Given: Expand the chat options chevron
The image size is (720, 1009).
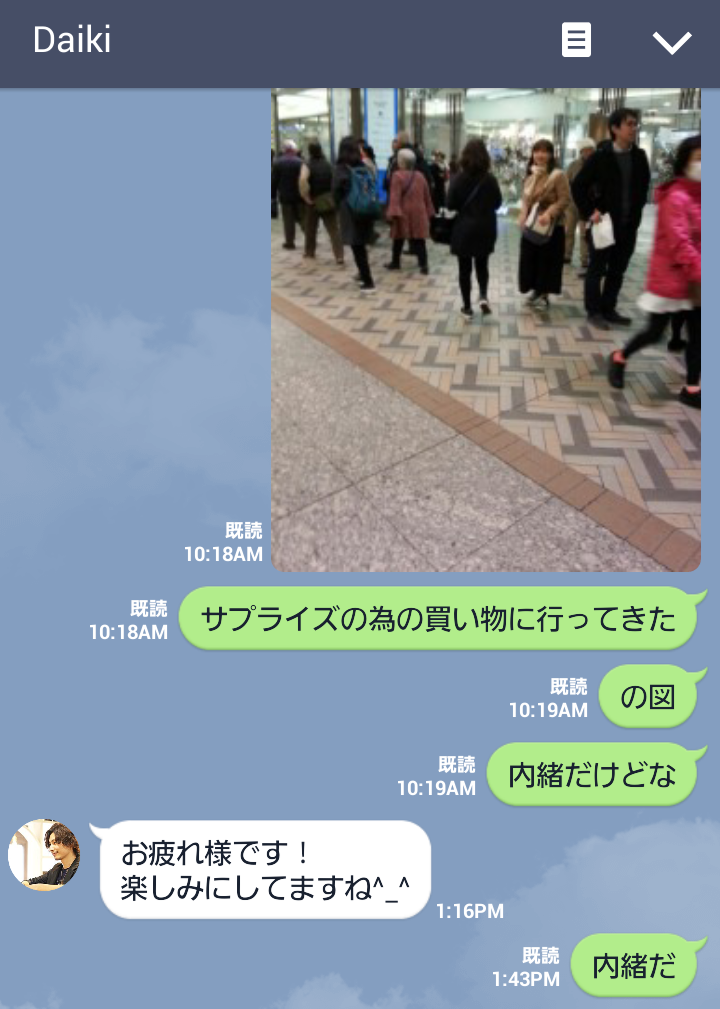Looking at the screenshot, I should tap(671, 42).
